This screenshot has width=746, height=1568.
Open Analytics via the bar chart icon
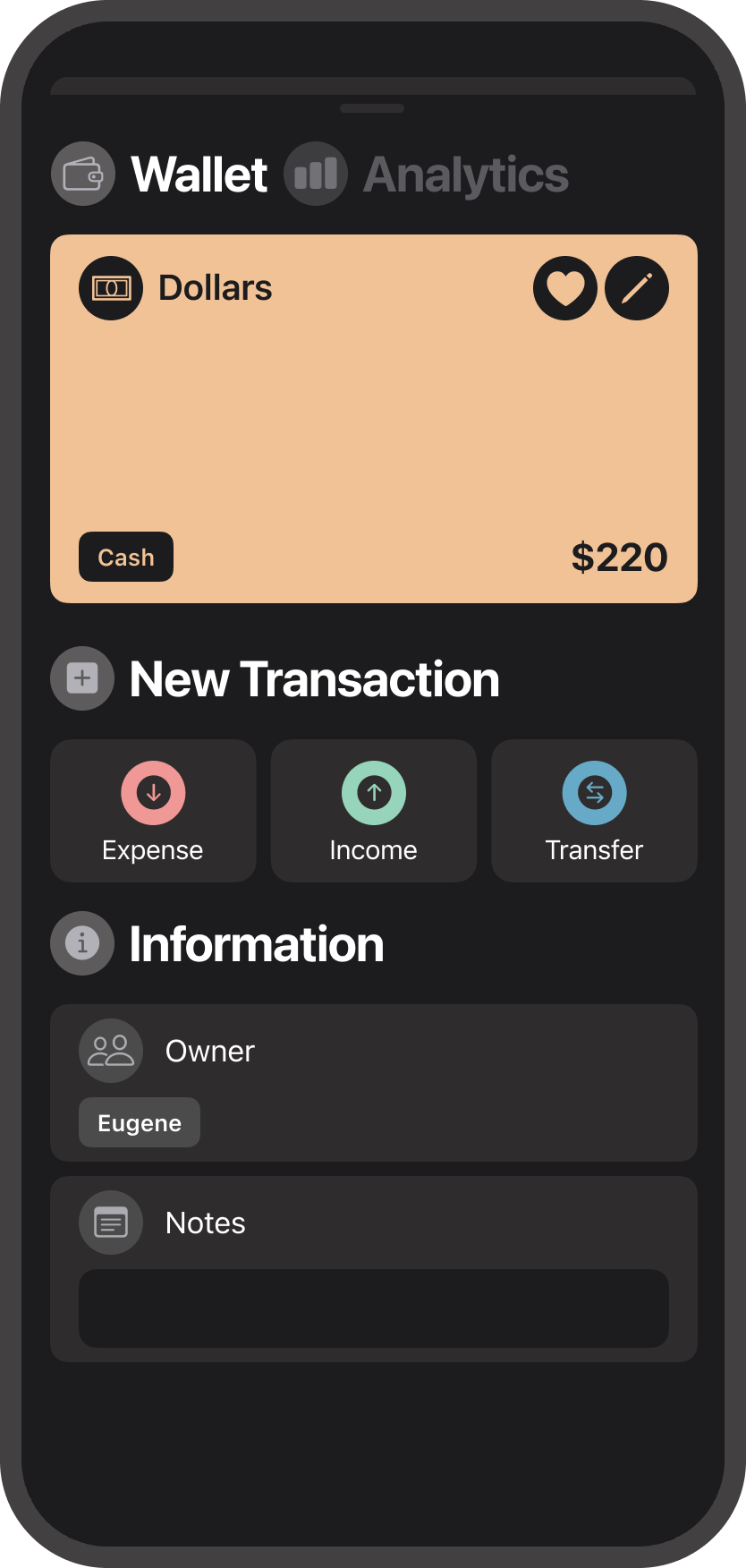(x=316, y=174)
